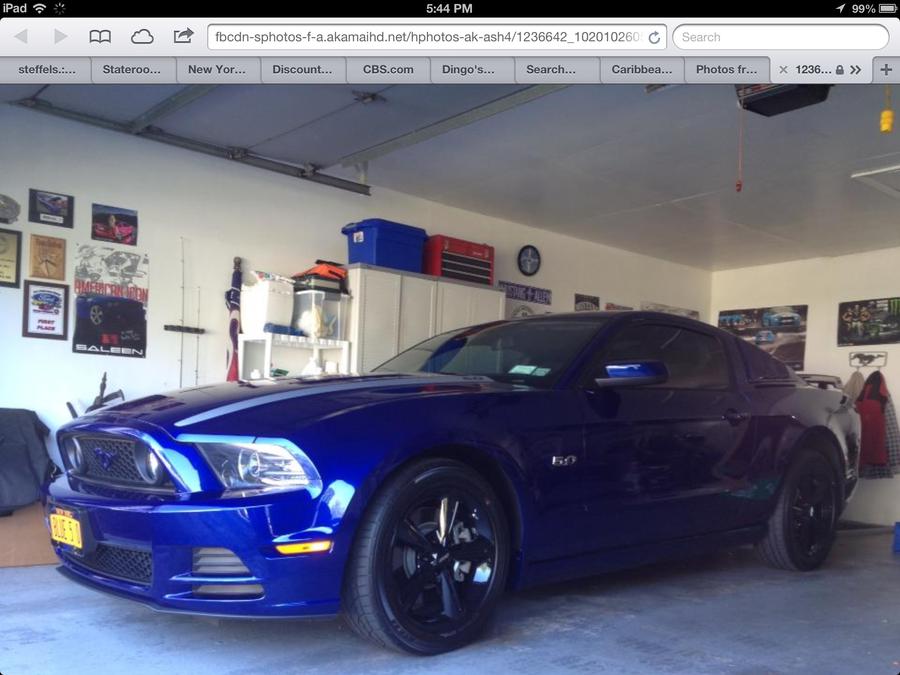Switch to the New Yor... tab
Image resolution: width=900 pixels, height=675 pixels.
click(218, 70)
